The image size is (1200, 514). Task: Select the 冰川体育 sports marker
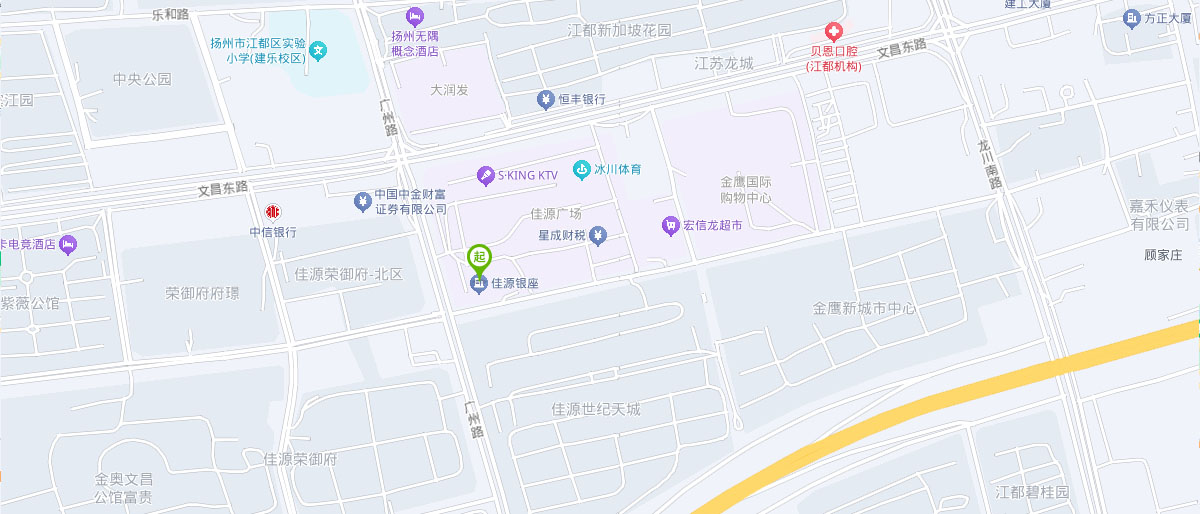(582, 170)
